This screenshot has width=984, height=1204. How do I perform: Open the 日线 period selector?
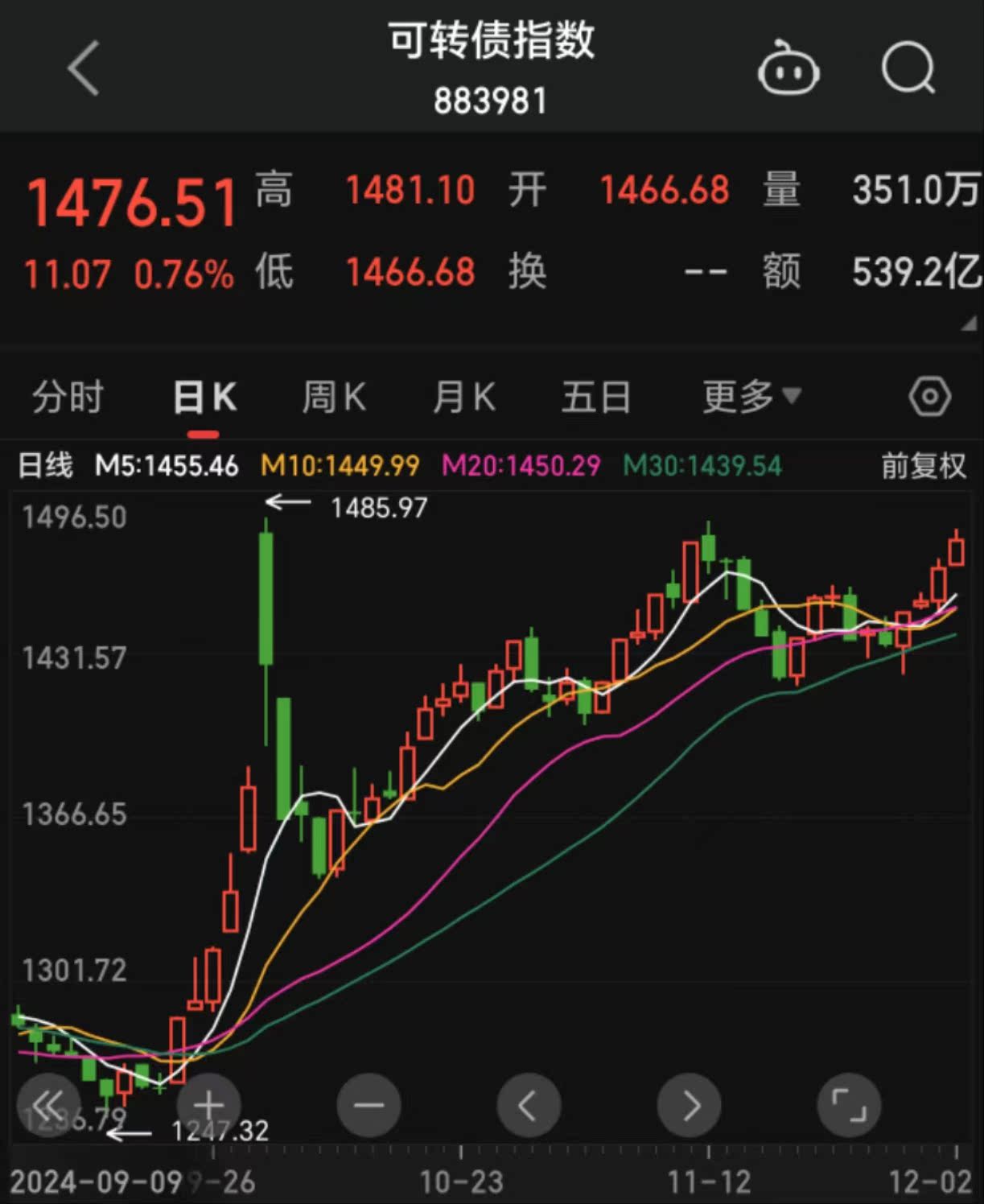(x=45, y=465)
